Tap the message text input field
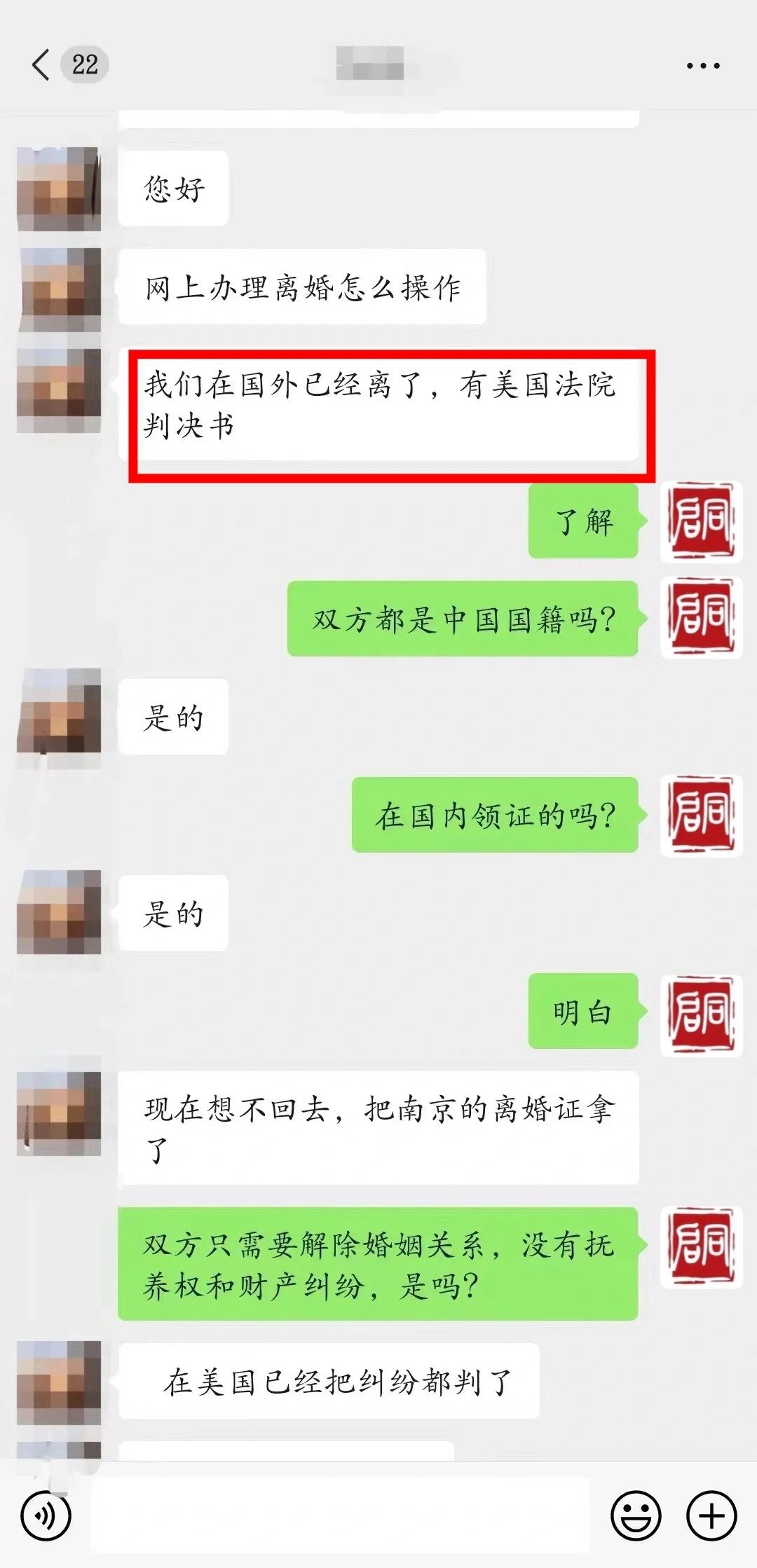The width and height of the screenshot is (757, 1568). tap(340, 1515)
